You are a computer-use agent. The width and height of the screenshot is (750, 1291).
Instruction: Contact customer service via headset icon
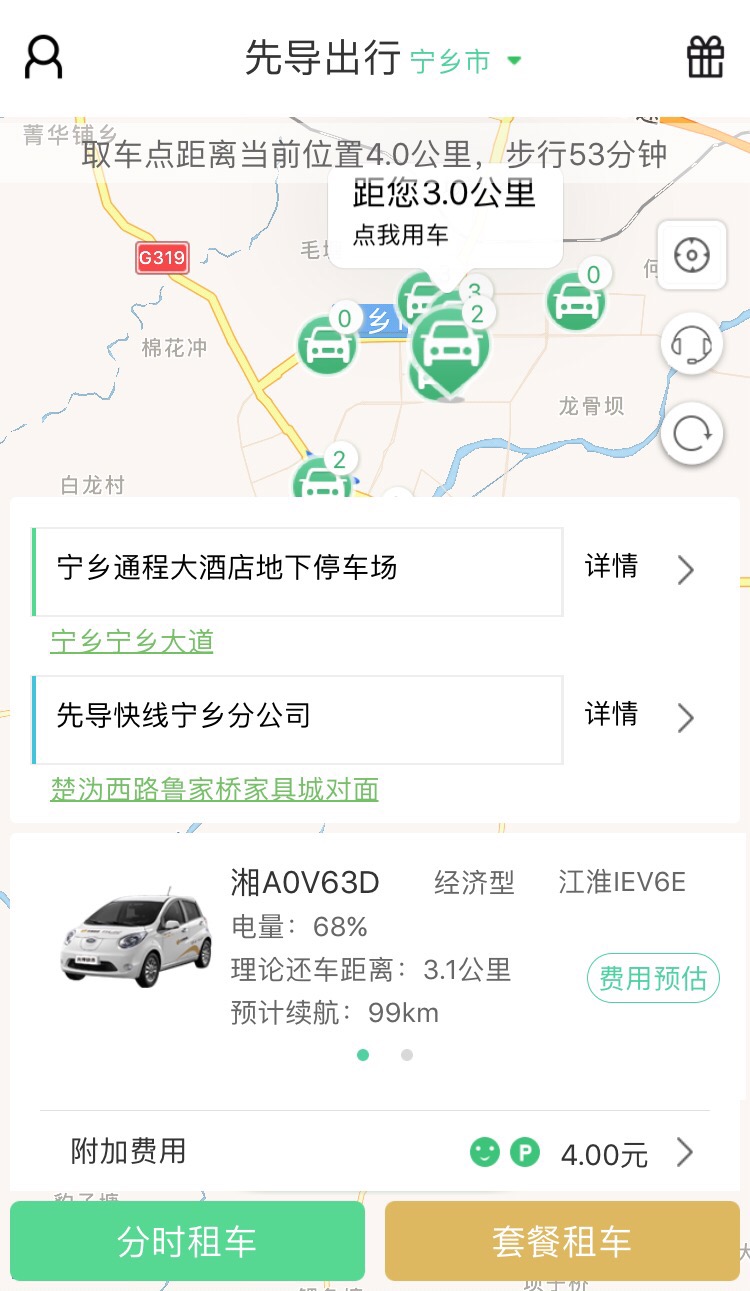pos(692,344)
